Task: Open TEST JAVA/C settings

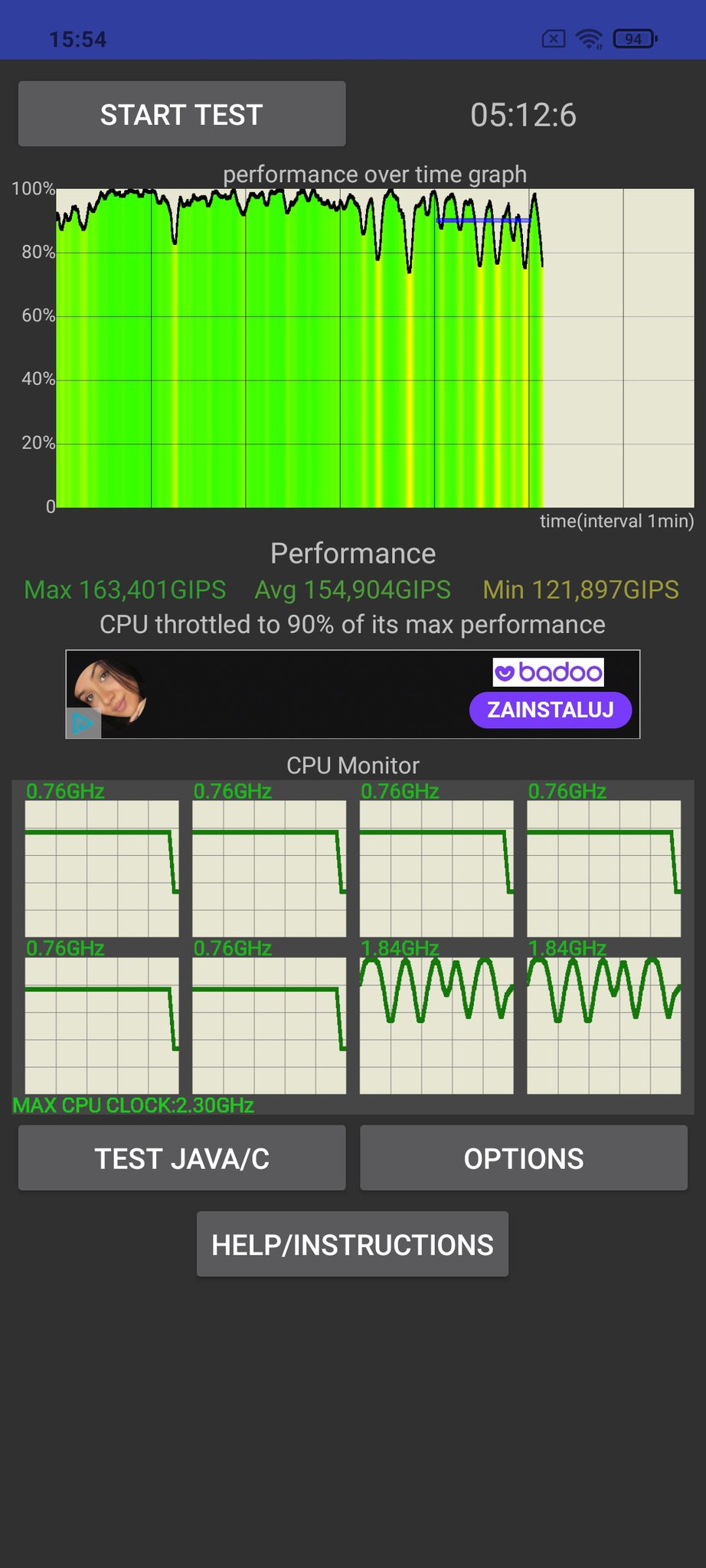Action: pyautogui.click(x=181, y=1158)
